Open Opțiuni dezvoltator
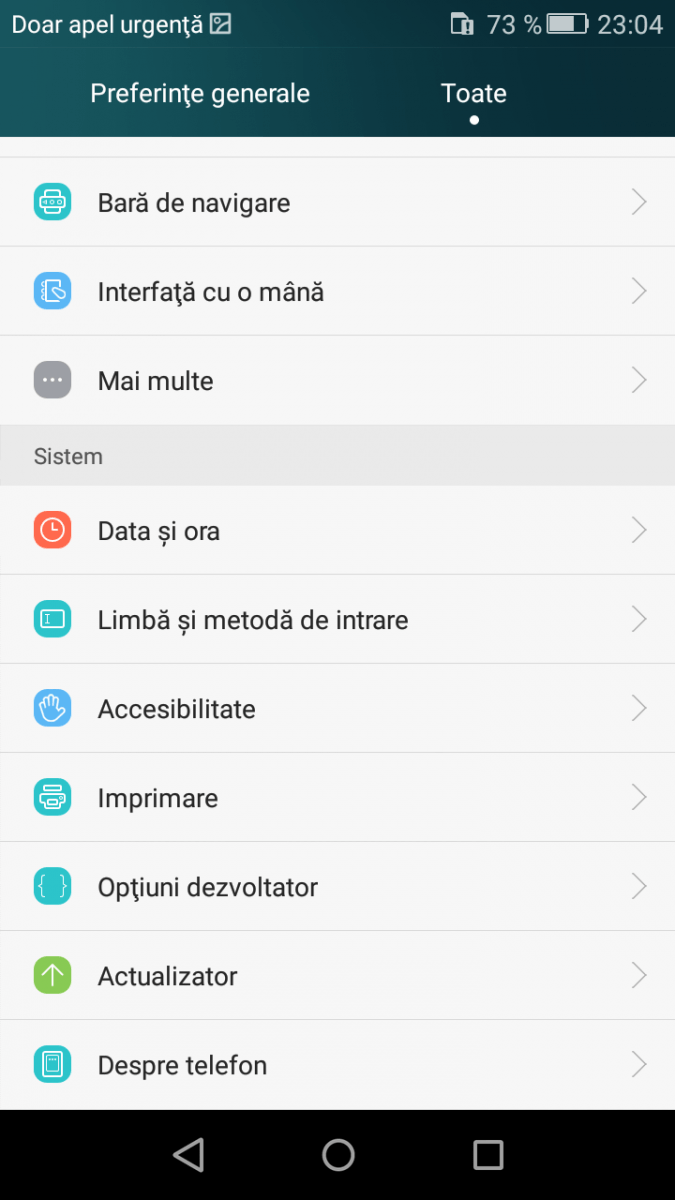 (x=337, y=887)
